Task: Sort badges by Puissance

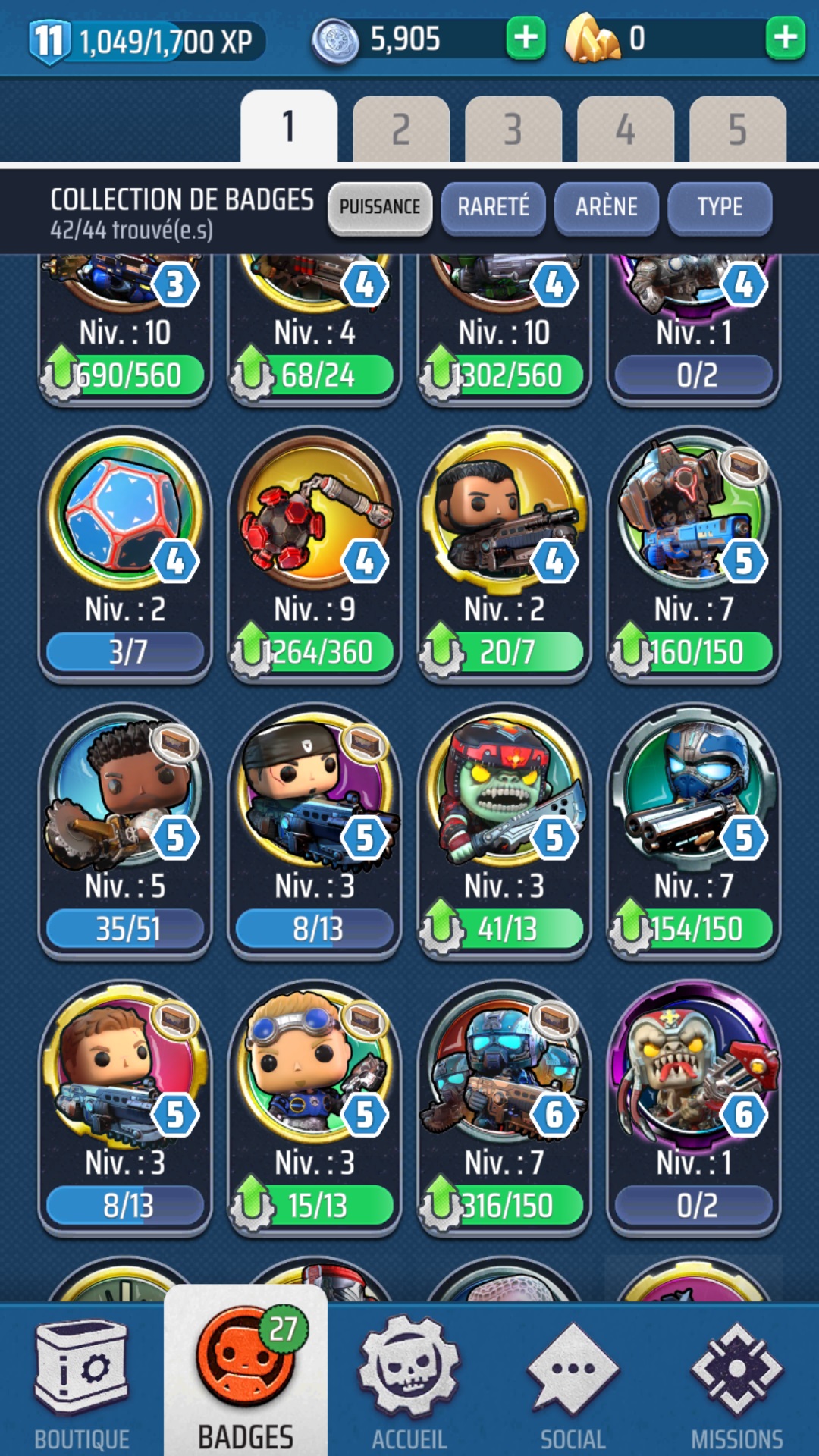Action: click(x=380, y=207)
